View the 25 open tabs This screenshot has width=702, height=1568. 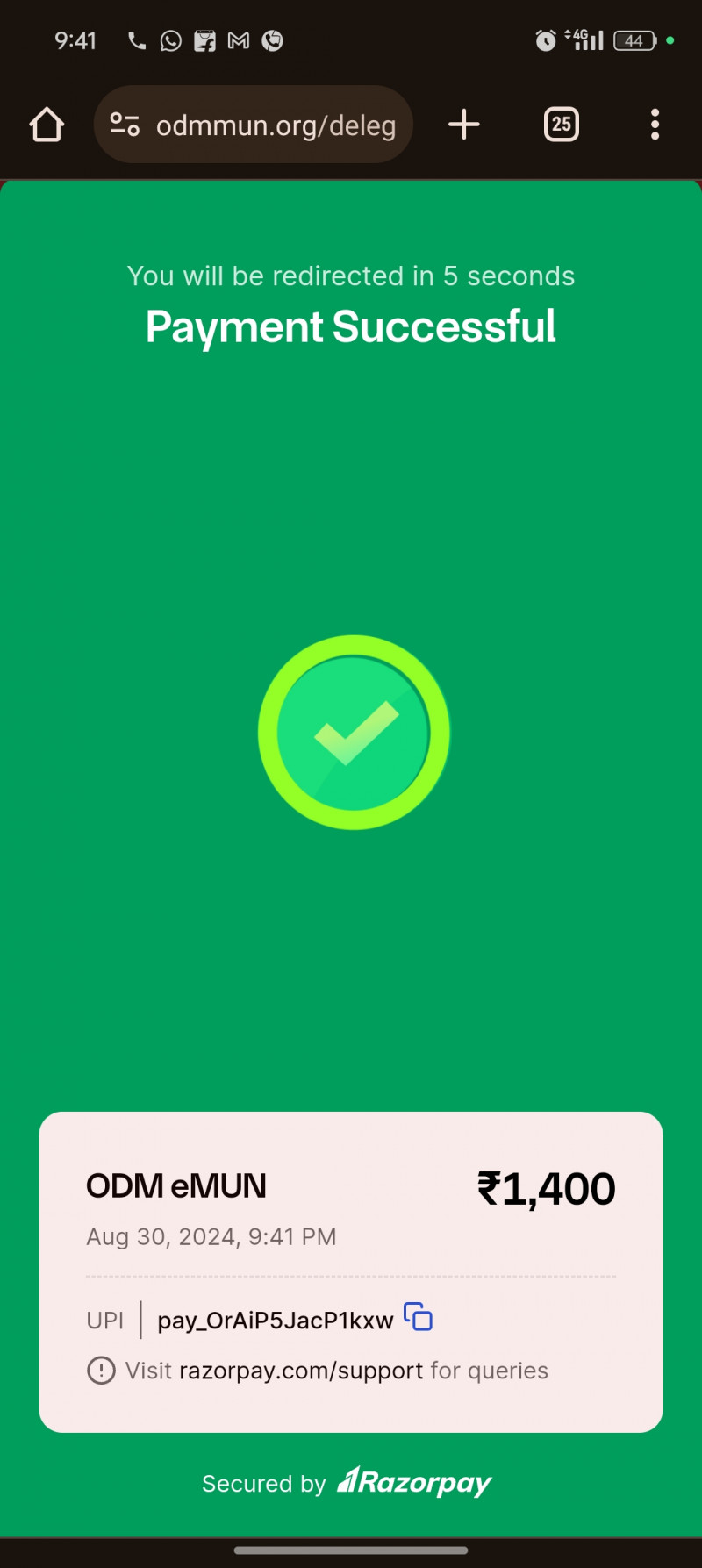[x=562, y=125]
